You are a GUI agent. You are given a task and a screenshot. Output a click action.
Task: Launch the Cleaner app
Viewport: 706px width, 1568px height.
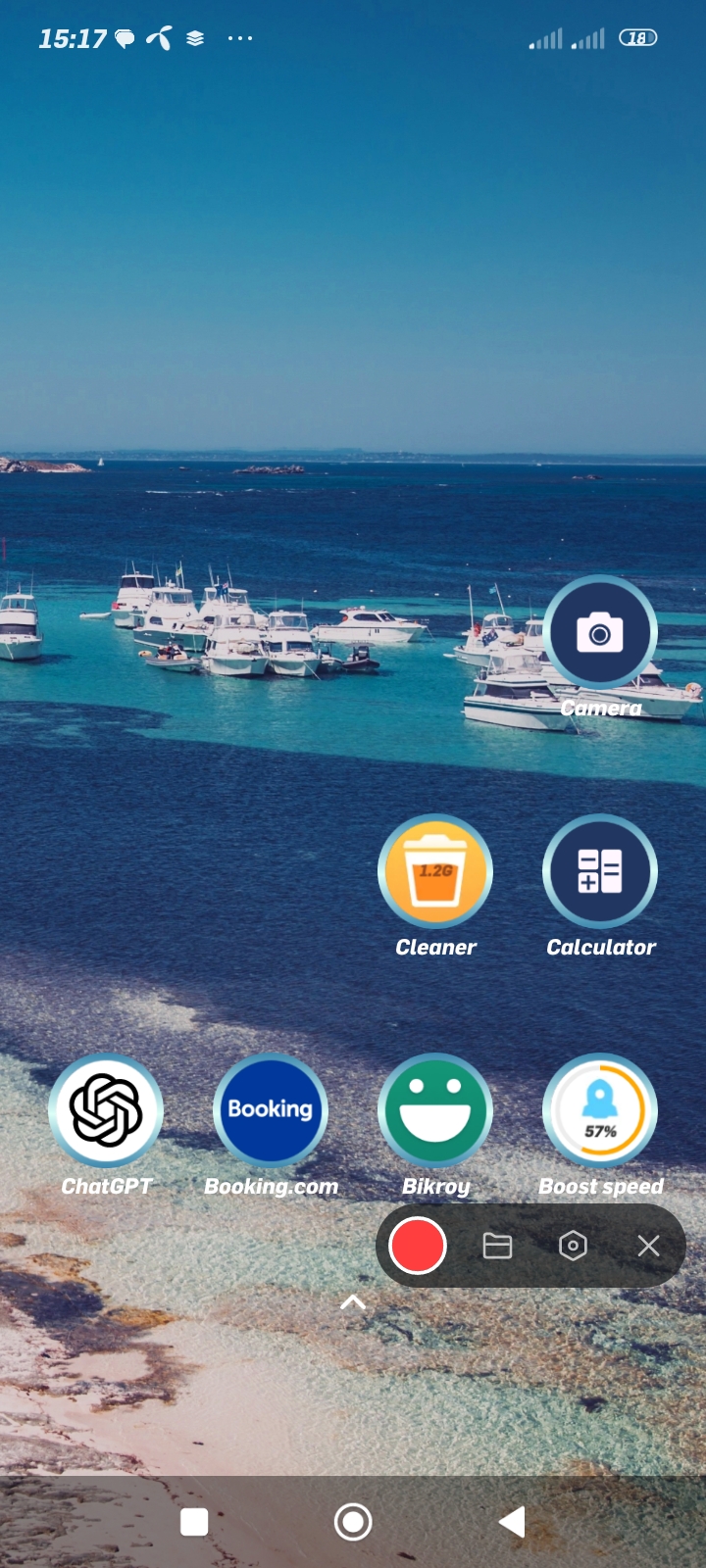435,871
